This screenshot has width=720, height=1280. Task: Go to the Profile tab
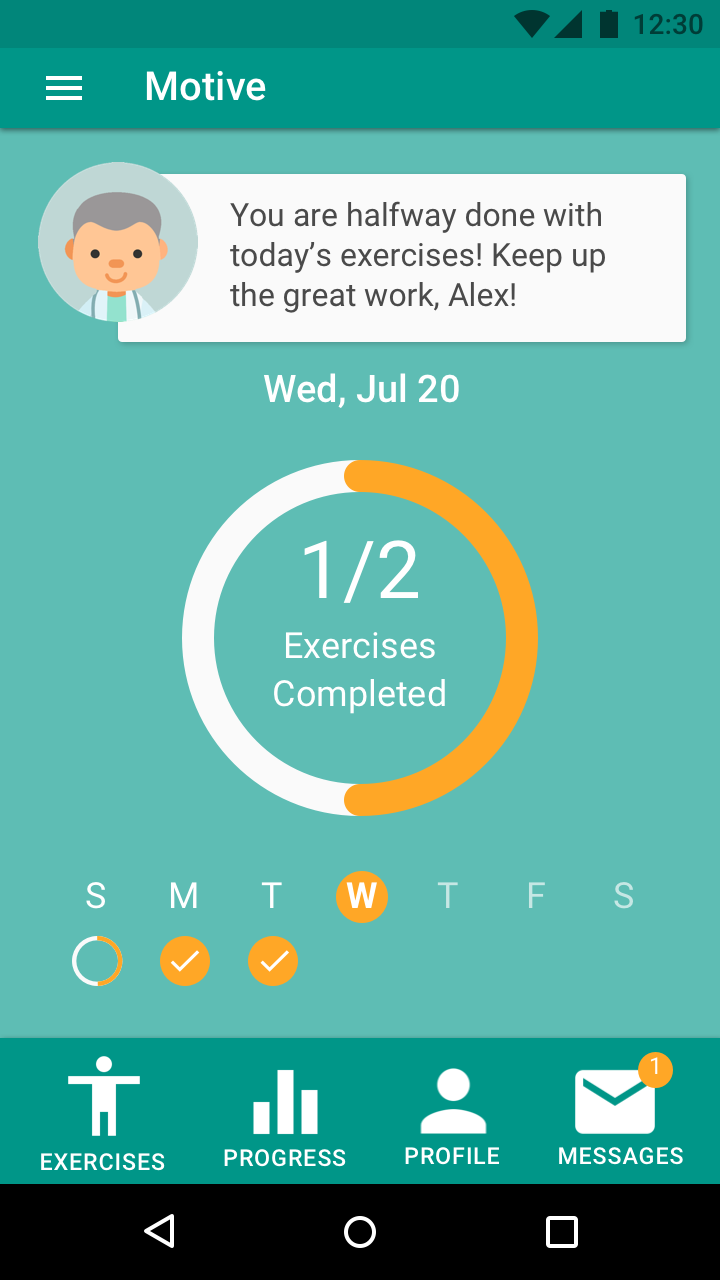coord(452,1113)
